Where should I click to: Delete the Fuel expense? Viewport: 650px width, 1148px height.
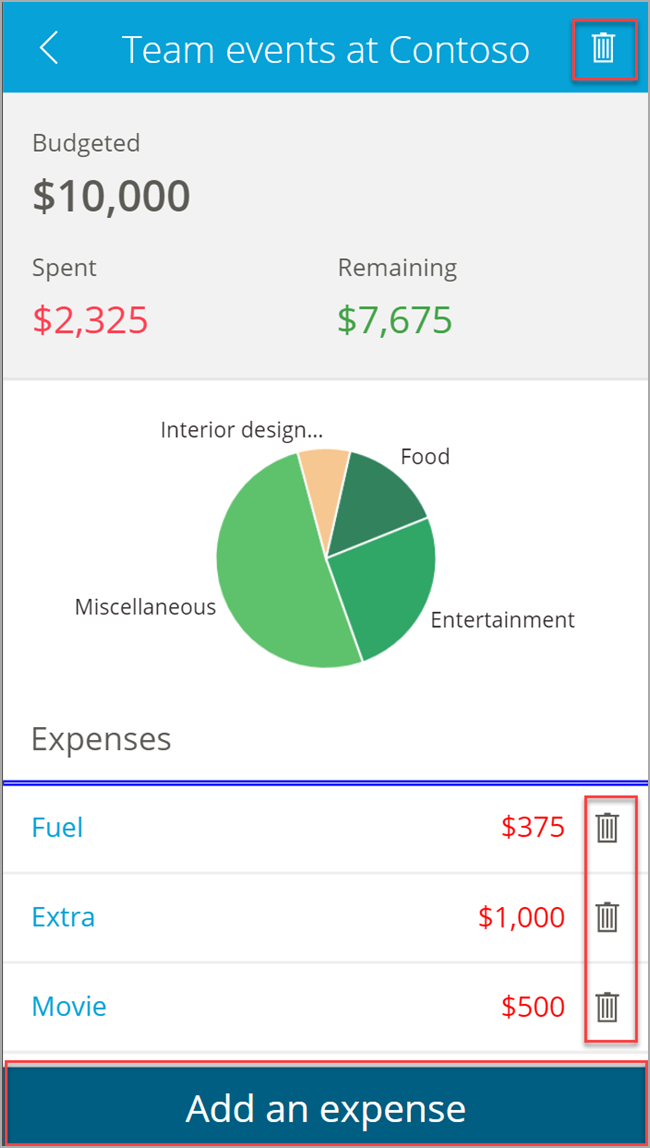[608, 828]
